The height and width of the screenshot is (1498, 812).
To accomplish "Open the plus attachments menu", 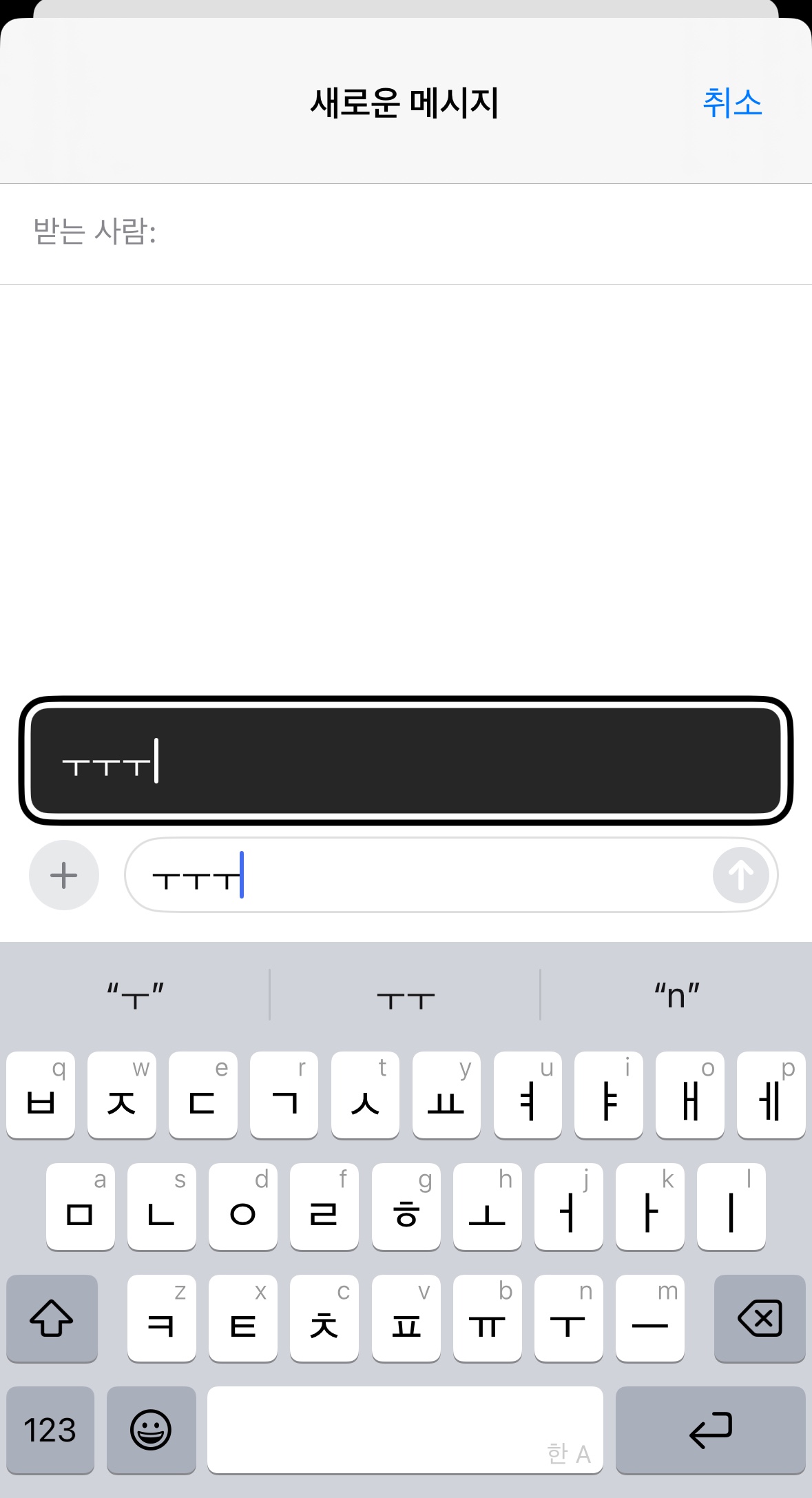I will click(64, 875).
